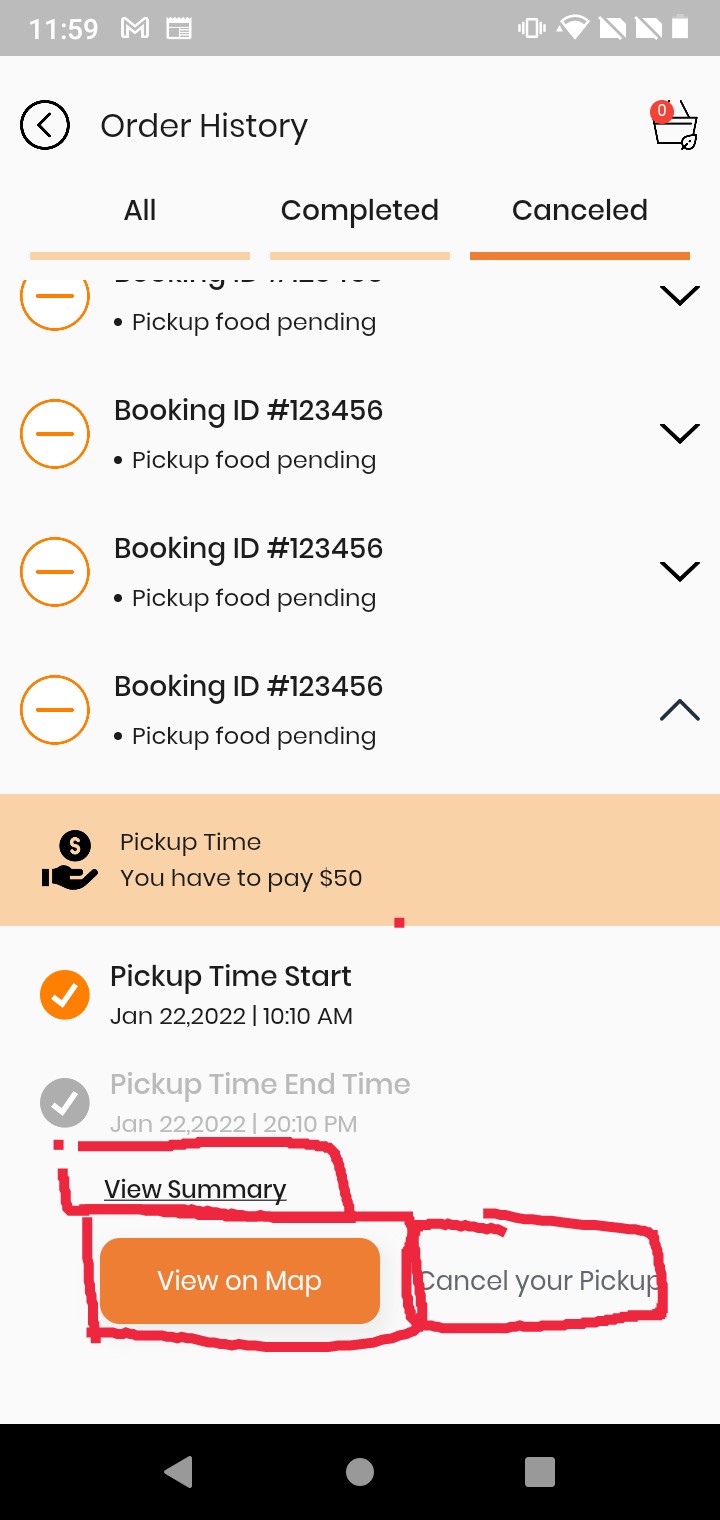Open the View Summary link
Screen dimensions: 720x1520
[x=195, y=1189]
